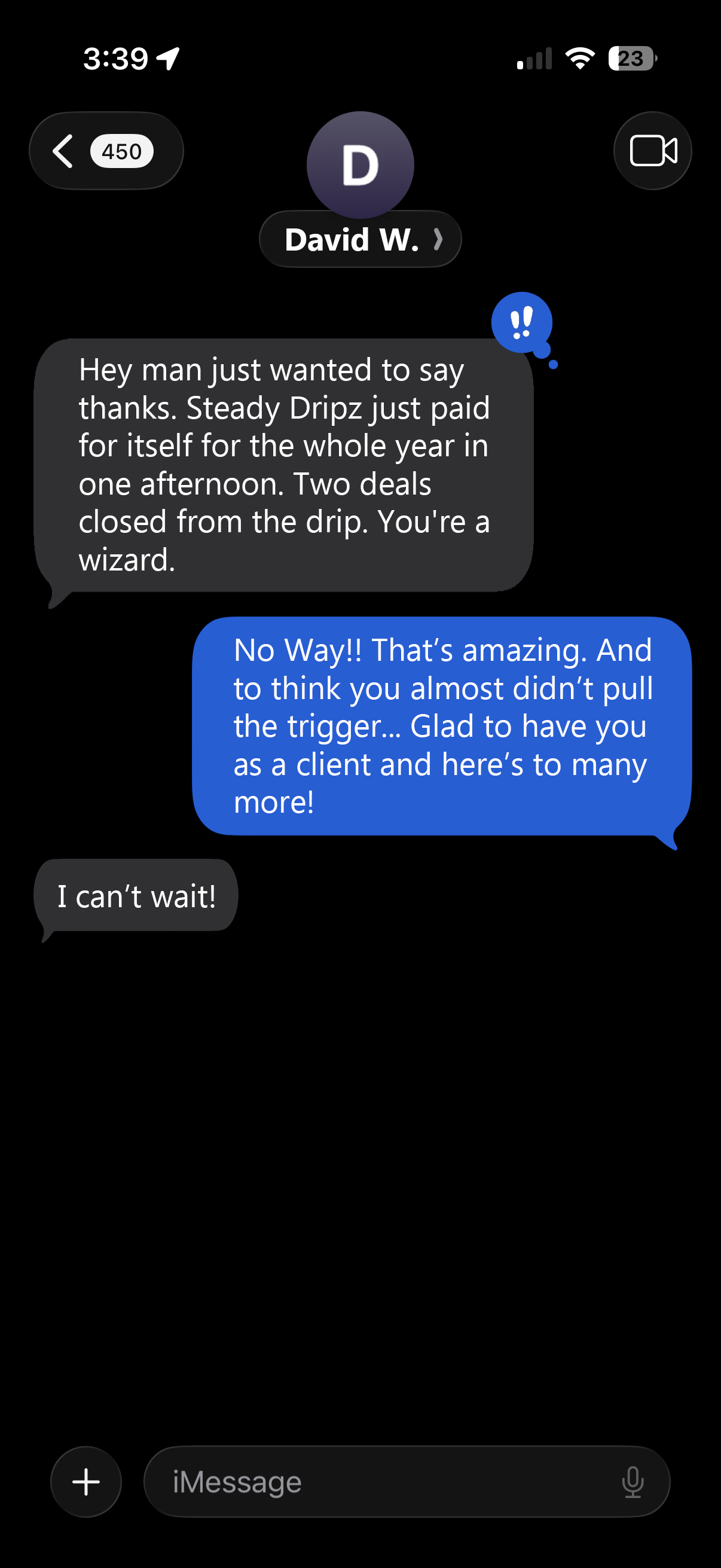Go back to the messages list
The image size is (721, 1568).
pos(105,151)
